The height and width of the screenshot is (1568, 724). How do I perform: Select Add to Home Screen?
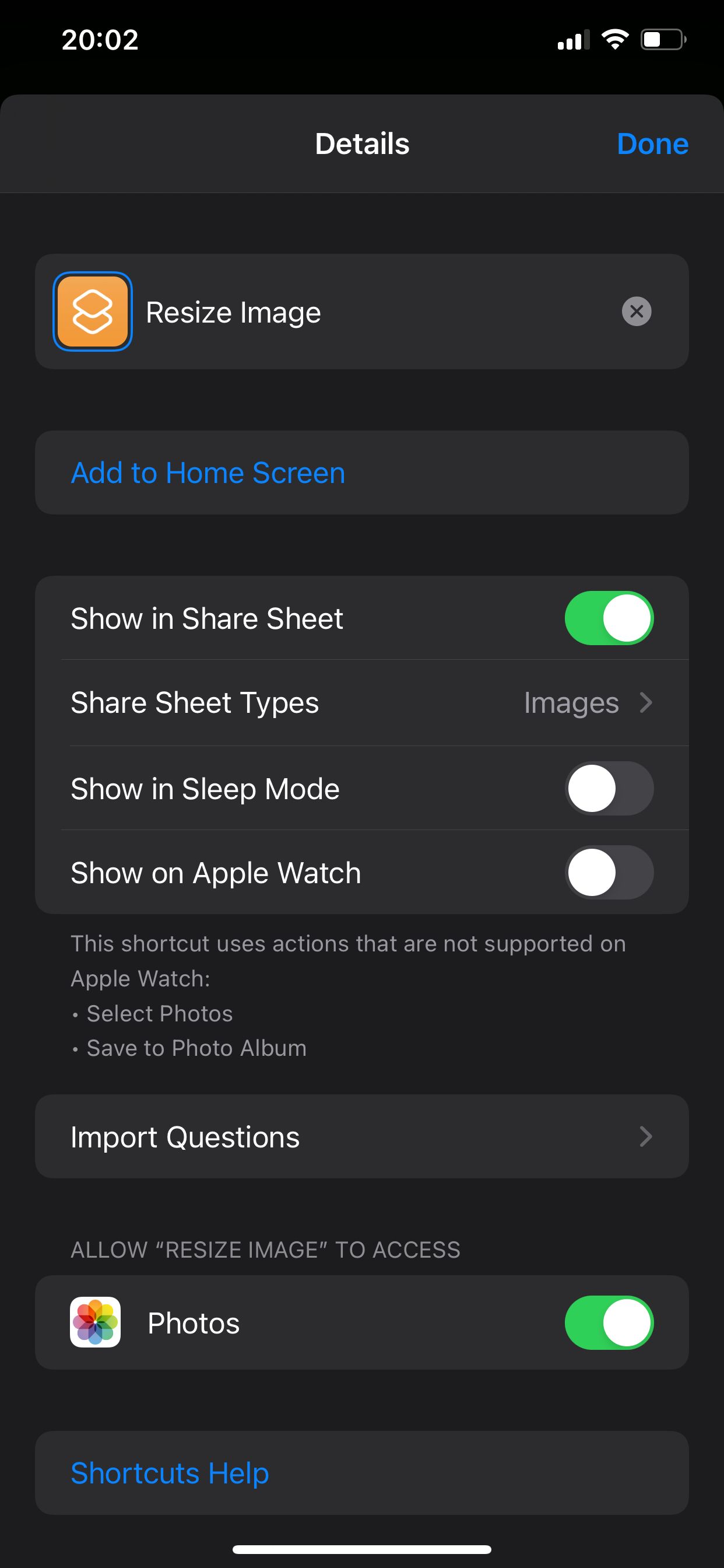coord(208,473)
